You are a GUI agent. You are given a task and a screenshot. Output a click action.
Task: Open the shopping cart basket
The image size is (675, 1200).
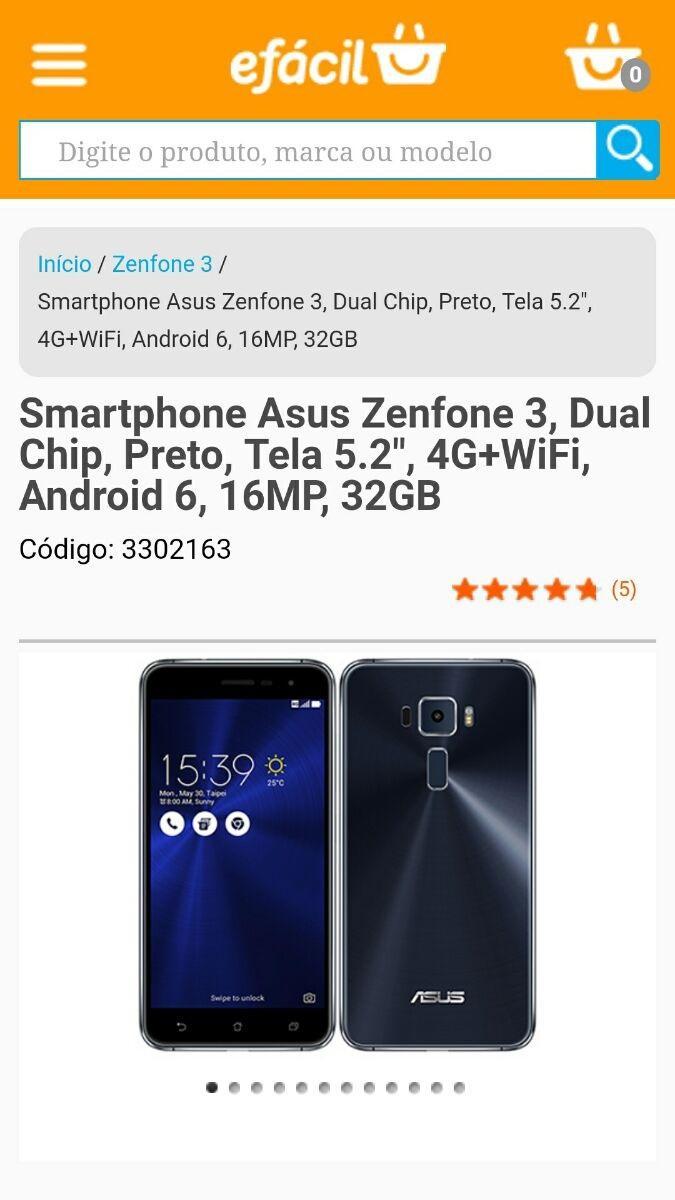pos(605,60)
